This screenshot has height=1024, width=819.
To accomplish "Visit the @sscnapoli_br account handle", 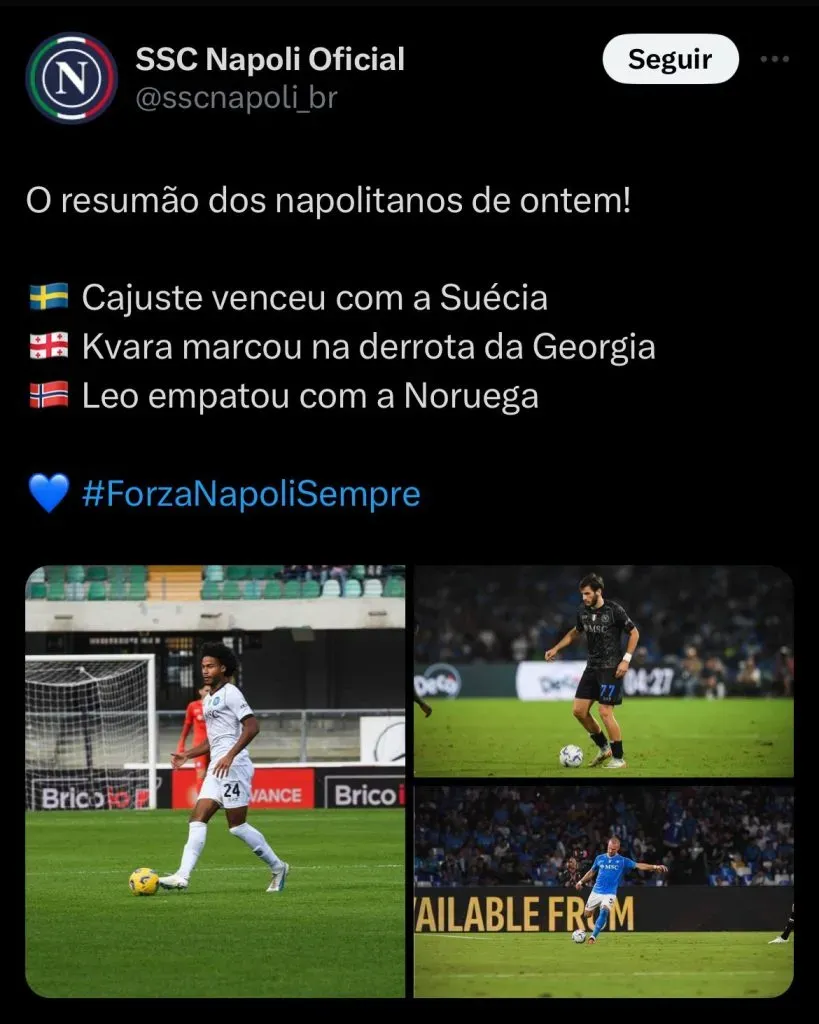I will pos(236,98).
